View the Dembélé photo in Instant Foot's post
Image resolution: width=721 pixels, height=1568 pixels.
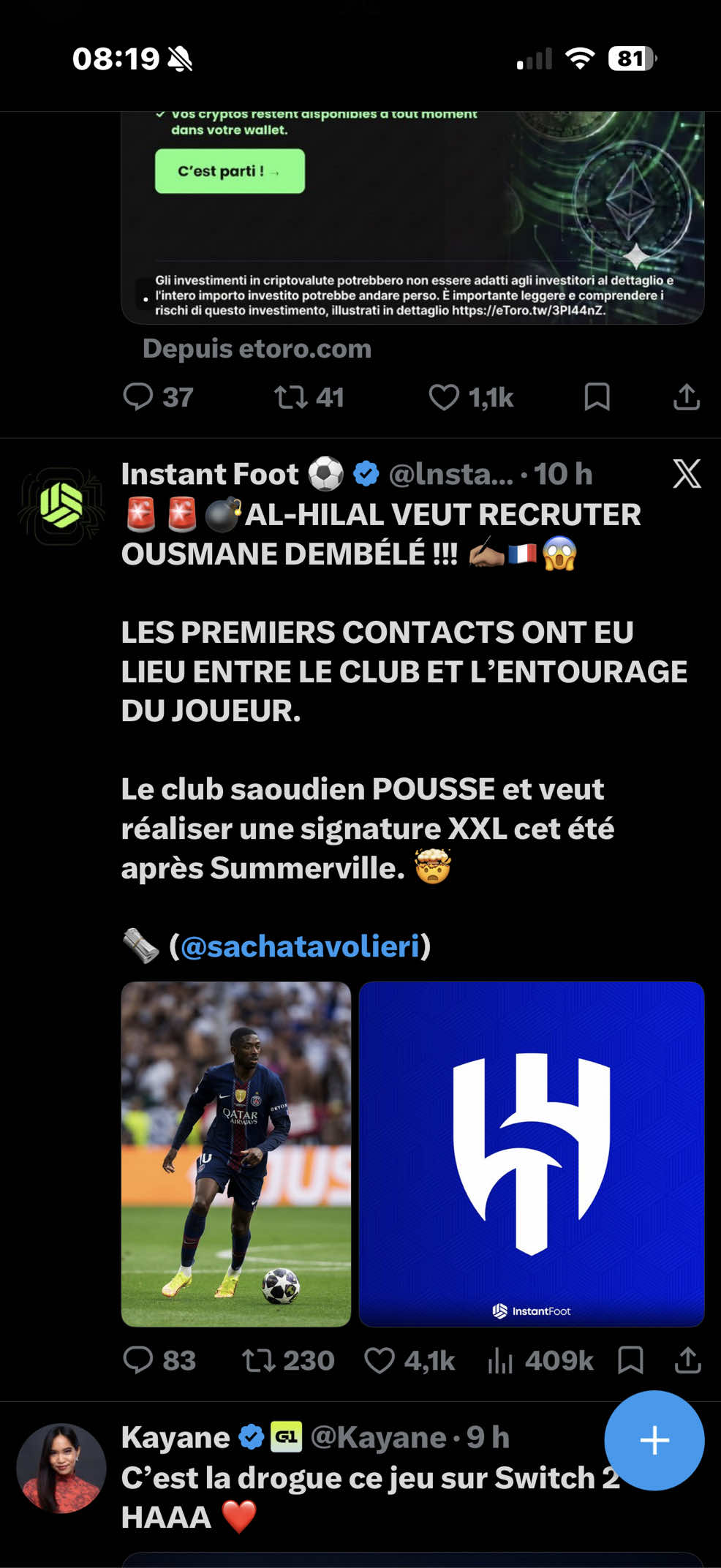pyautogui.click(x=236, y=1154)
